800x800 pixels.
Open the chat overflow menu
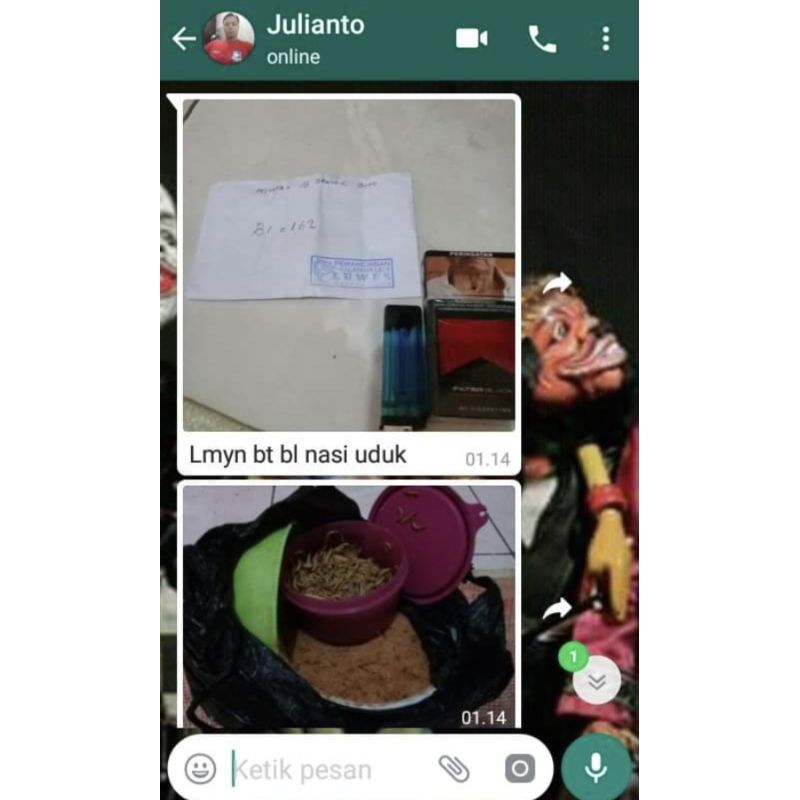pyautogui.click(x=606, y=39)
